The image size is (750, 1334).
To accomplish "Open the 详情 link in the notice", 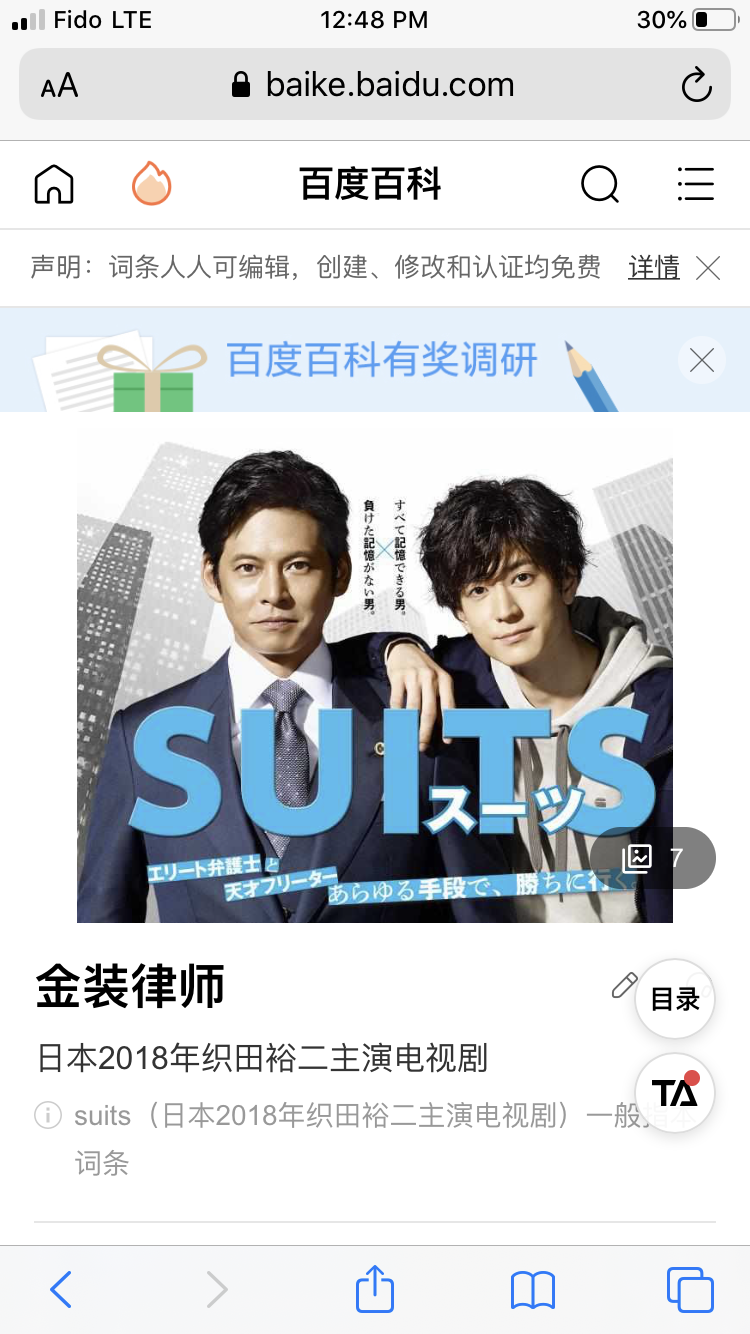I will click(654, 268).
